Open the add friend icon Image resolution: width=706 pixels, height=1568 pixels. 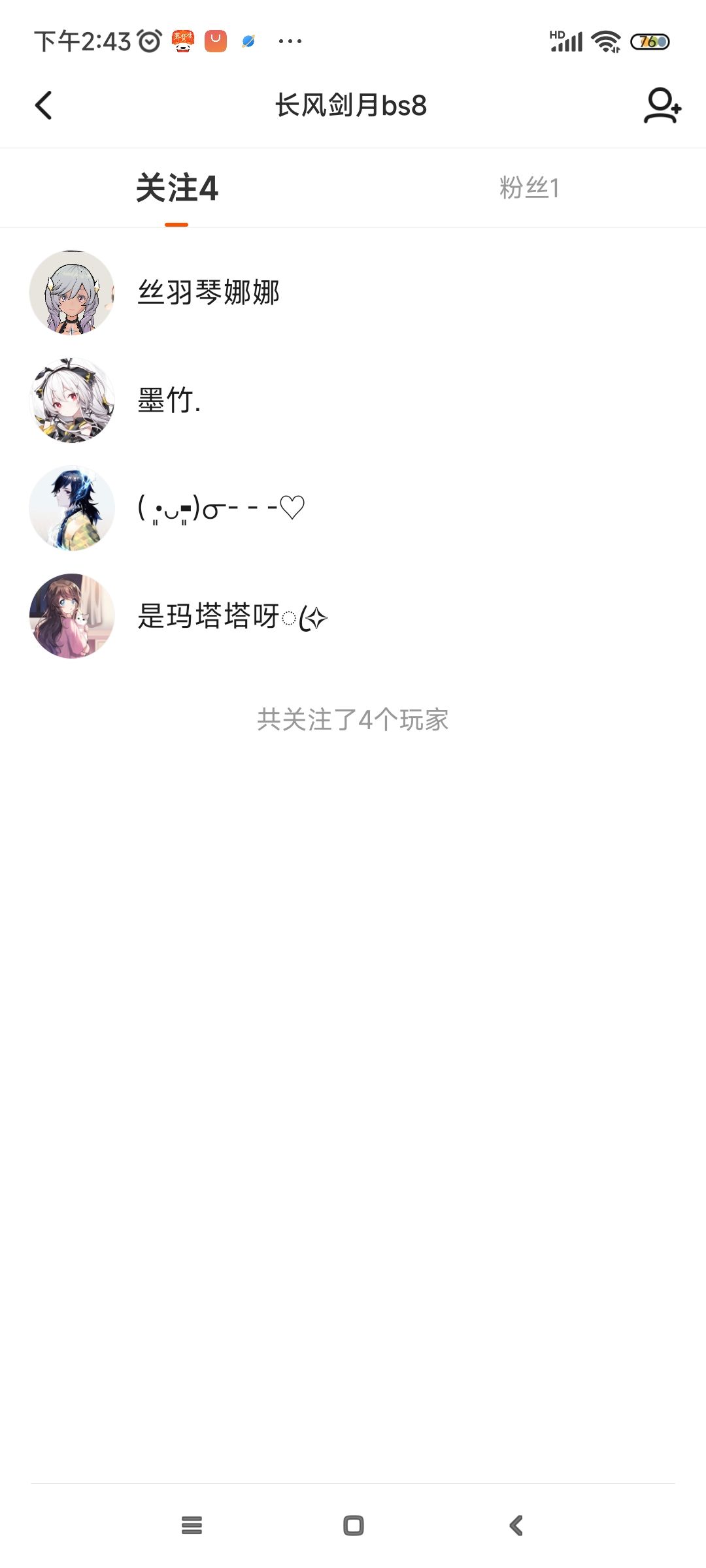(x=662, y=105)
